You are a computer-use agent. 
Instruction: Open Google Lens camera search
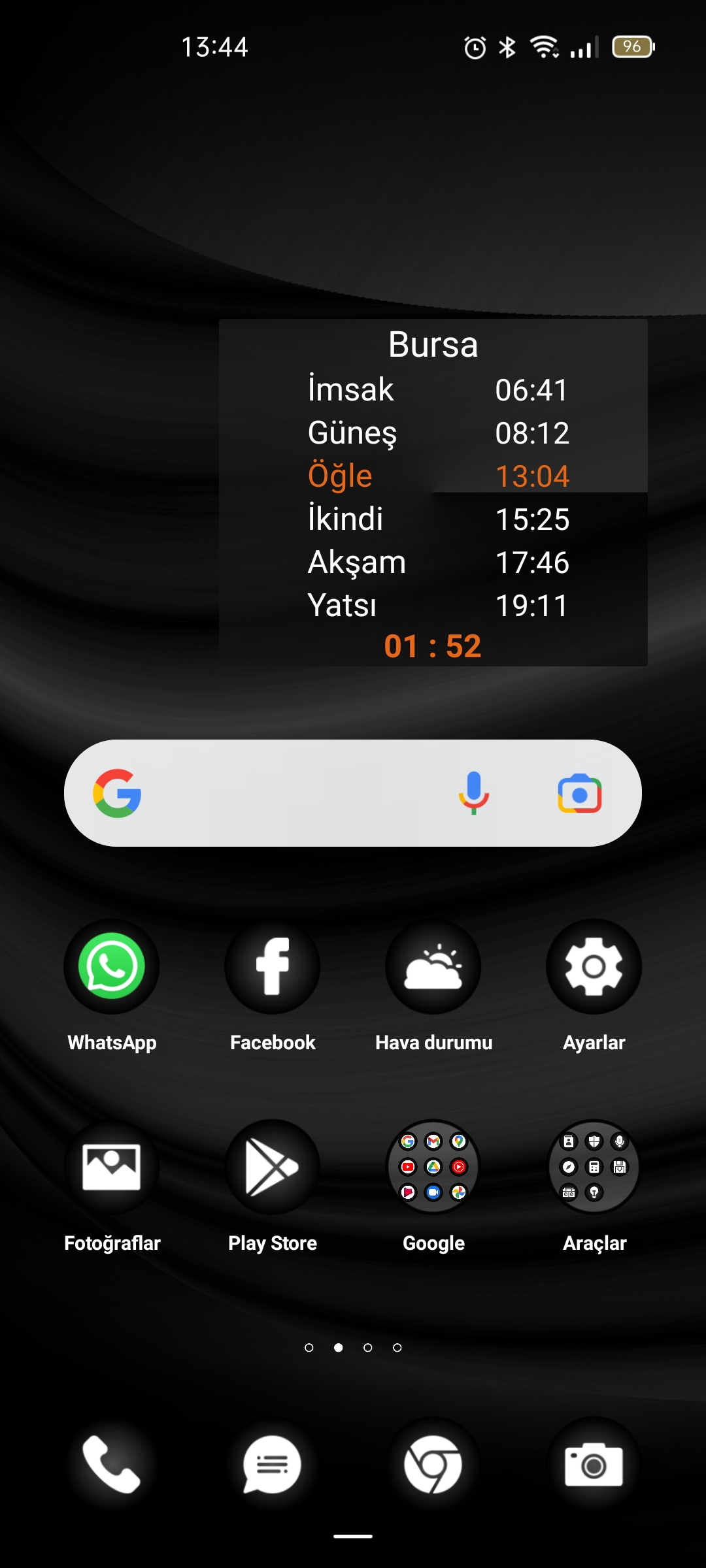tap(580, 793)
